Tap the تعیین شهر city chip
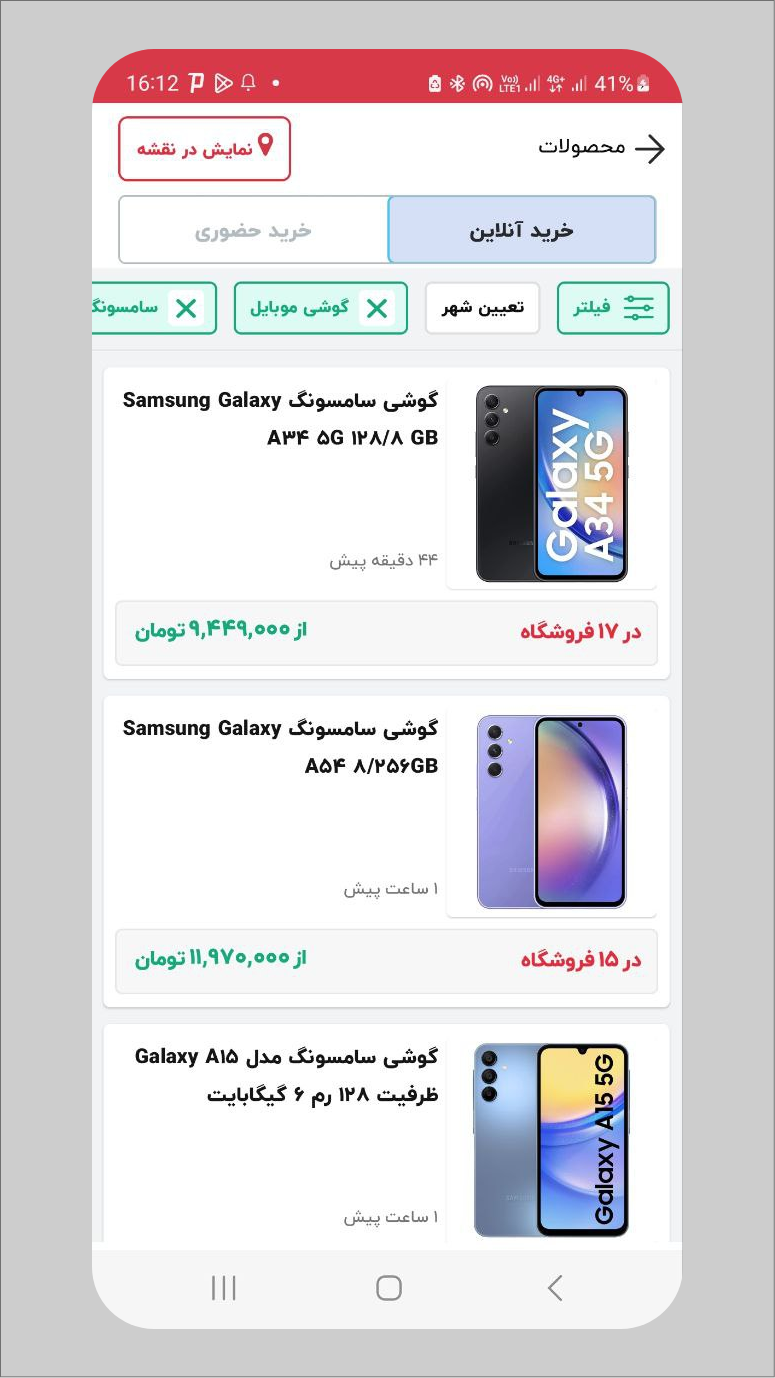This screenshot has width=775, height=1378. pyautogui.click(x=482, y=308)
